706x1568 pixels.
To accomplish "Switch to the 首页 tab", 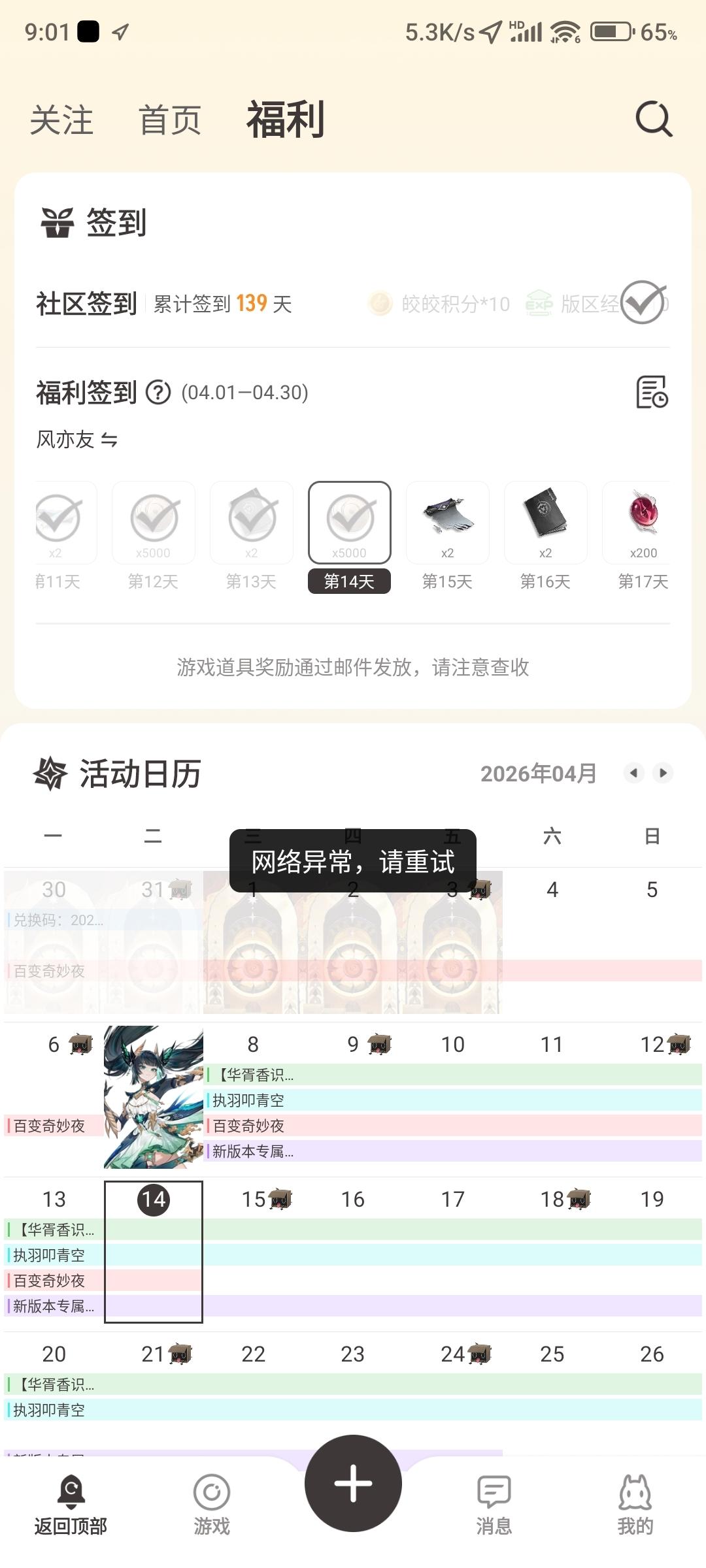I will (x=170, y=121).
